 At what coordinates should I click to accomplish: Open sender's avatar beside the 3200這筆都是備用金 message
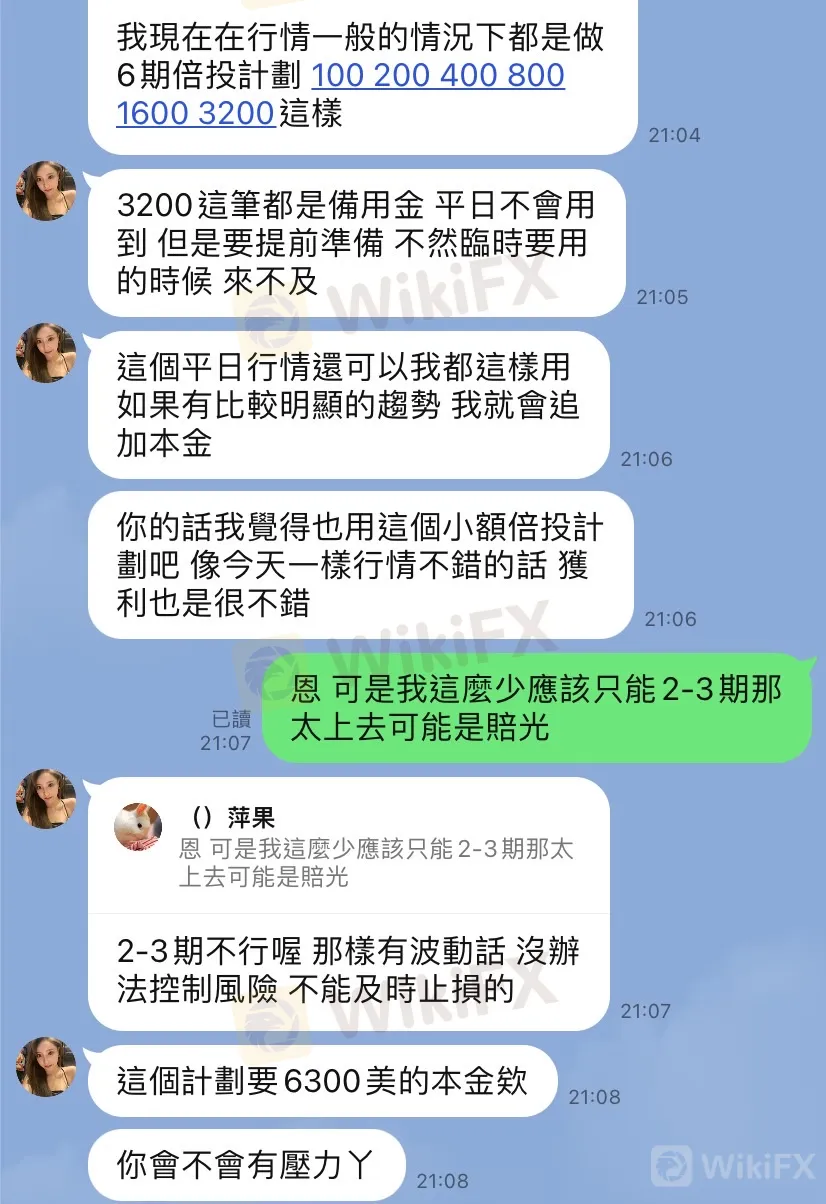(46, 190)
